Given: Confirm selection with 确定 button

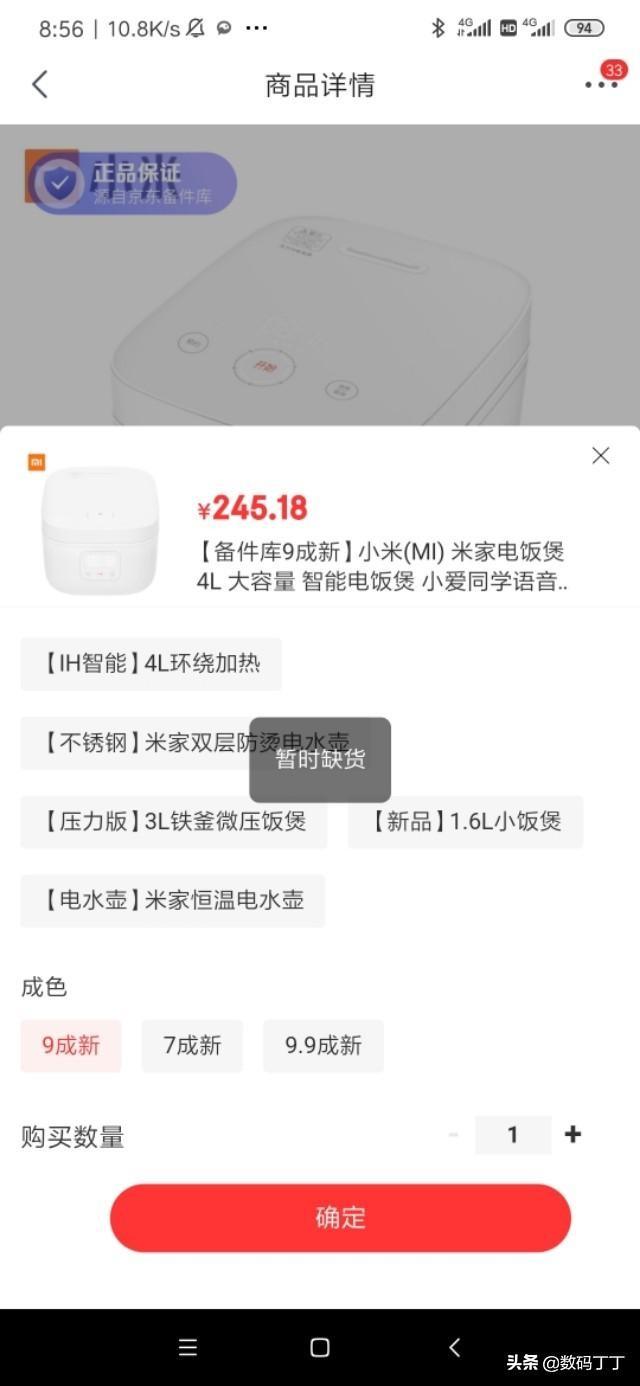Looking at the screenshot, I should [x=340, y=1218].
